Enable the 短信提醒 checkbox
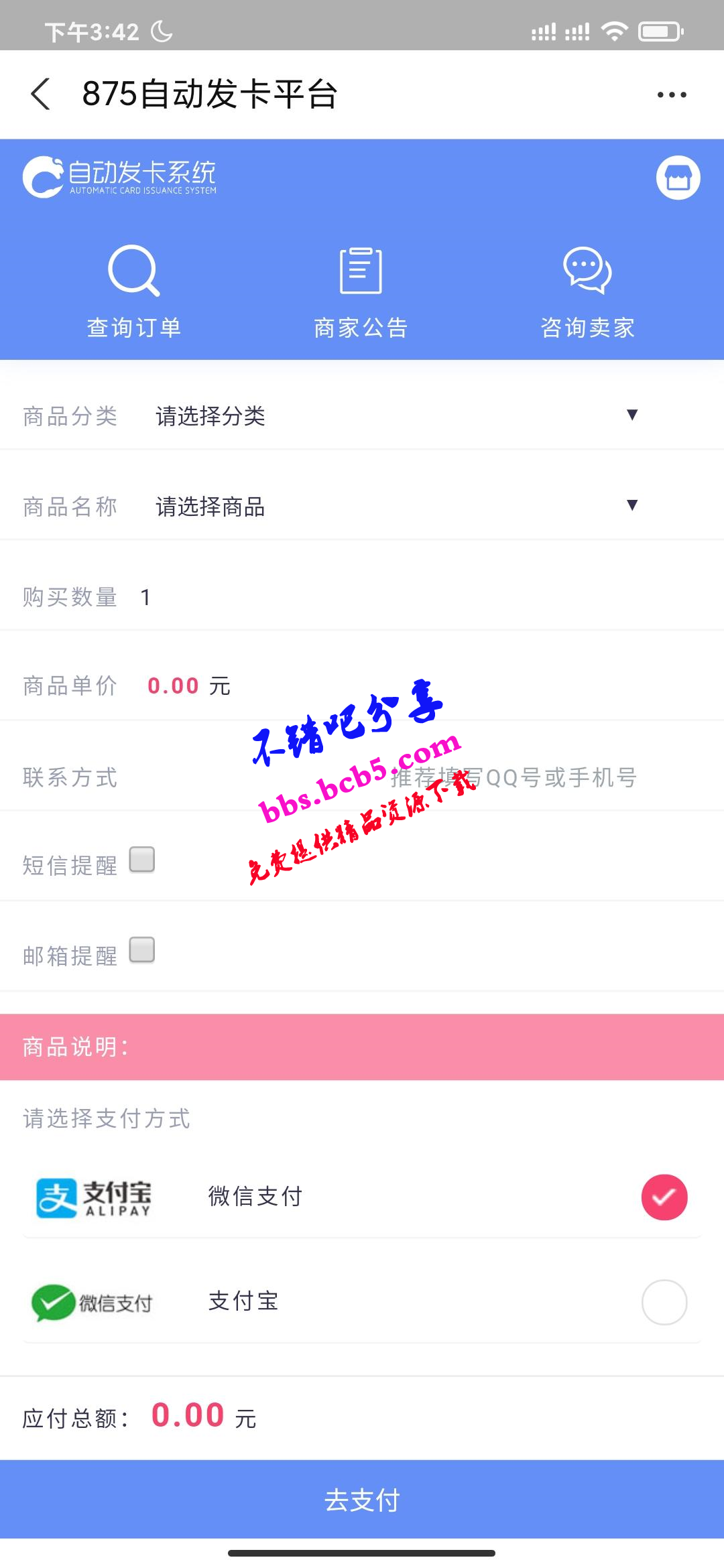This screenshot has height=1568, width=724. pos(142,860)
